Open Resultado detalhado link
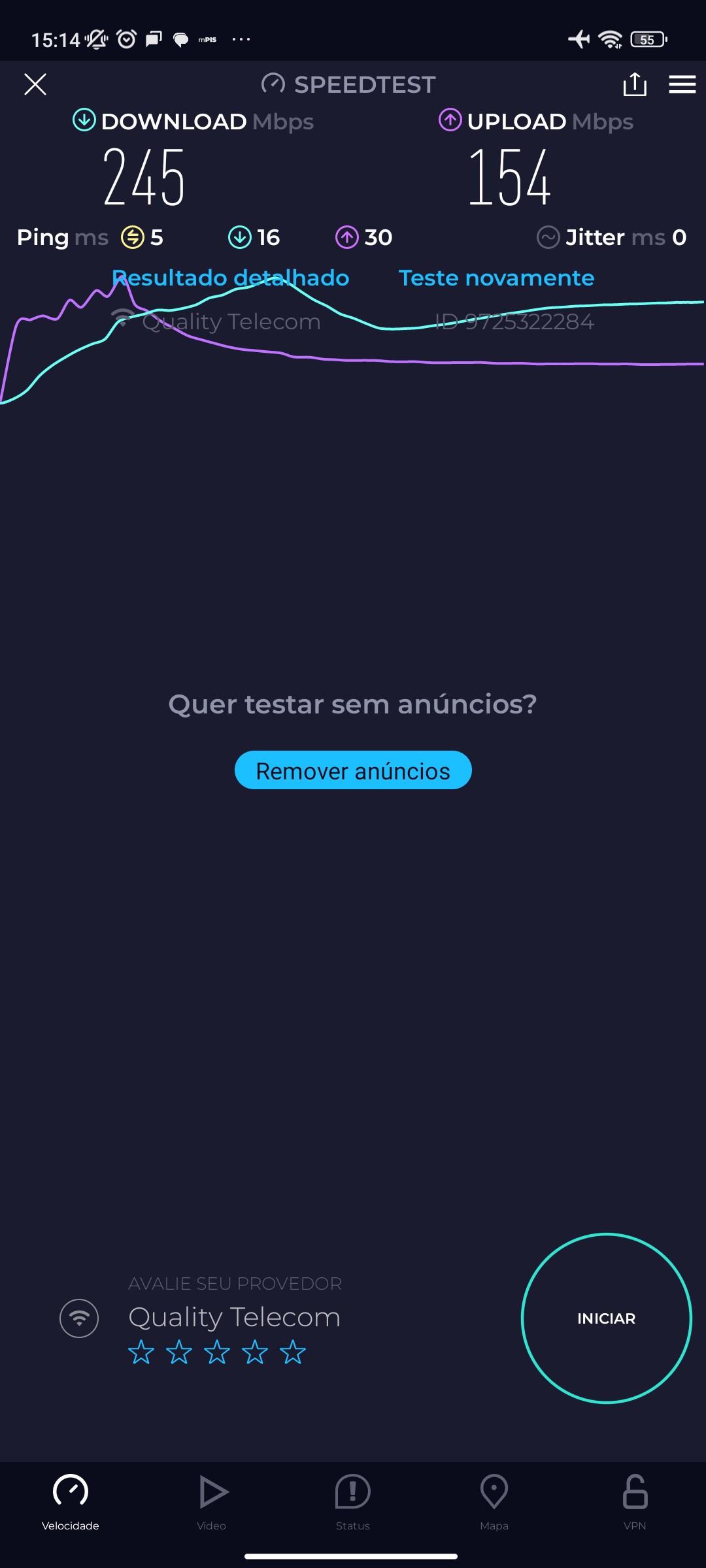 pos(231,278)
